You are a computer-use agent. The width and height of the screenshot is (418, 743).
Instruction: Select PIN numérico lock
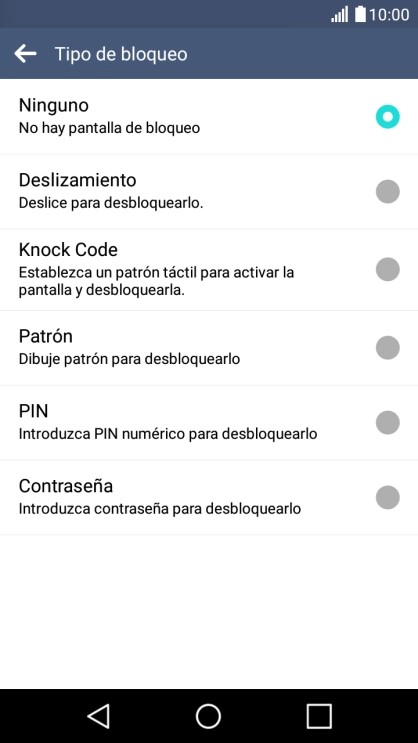click(209, 423)
